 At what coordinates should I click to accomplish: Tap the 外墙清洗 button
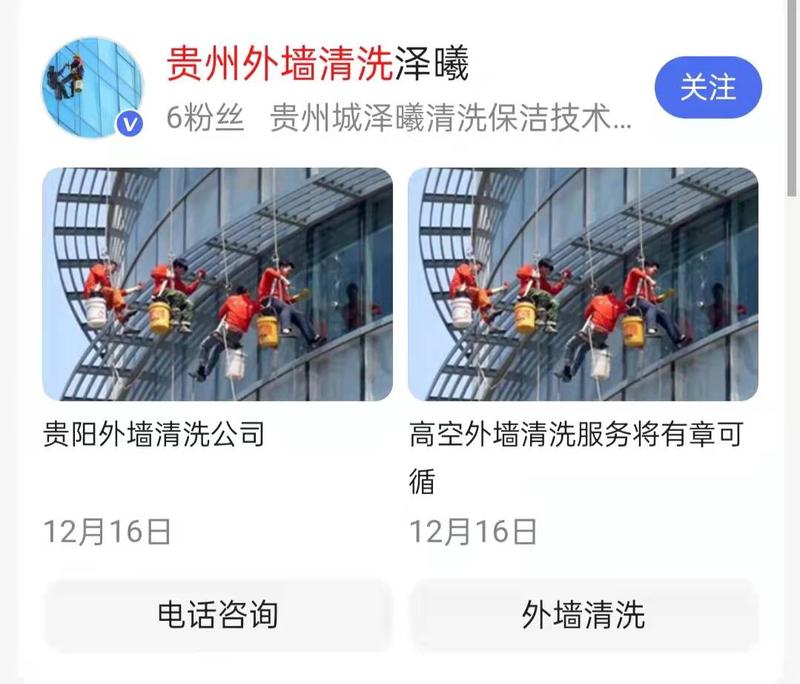tap(583, 614)
